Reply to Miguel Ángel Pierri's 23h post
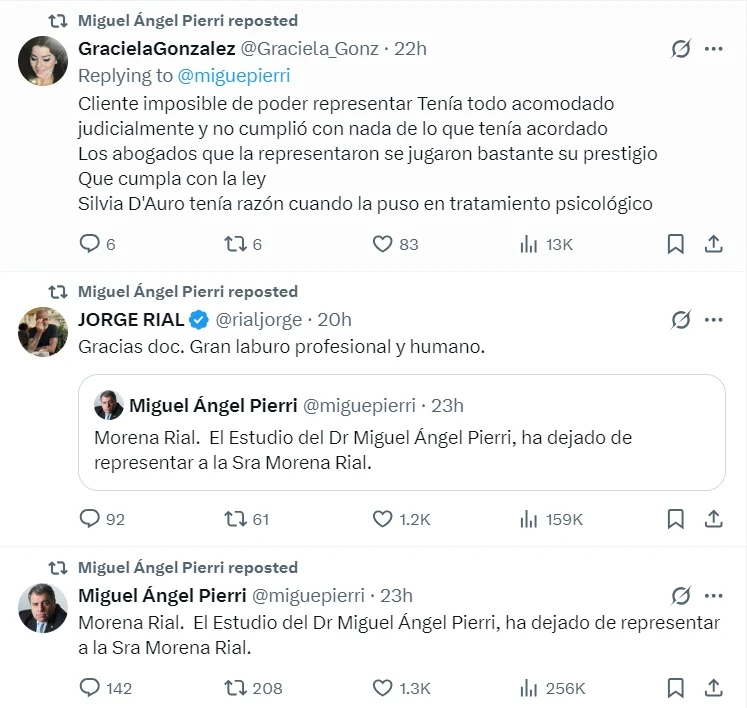The width and height of the screenshot is (747, 708). tap(90, 688)
